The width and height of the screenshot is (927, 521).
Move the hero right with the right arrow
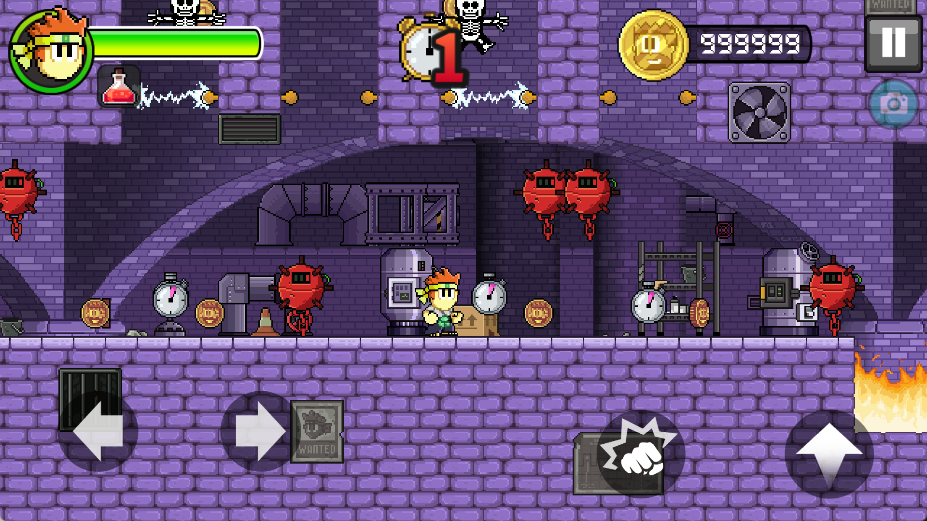[x=260, y=432]
